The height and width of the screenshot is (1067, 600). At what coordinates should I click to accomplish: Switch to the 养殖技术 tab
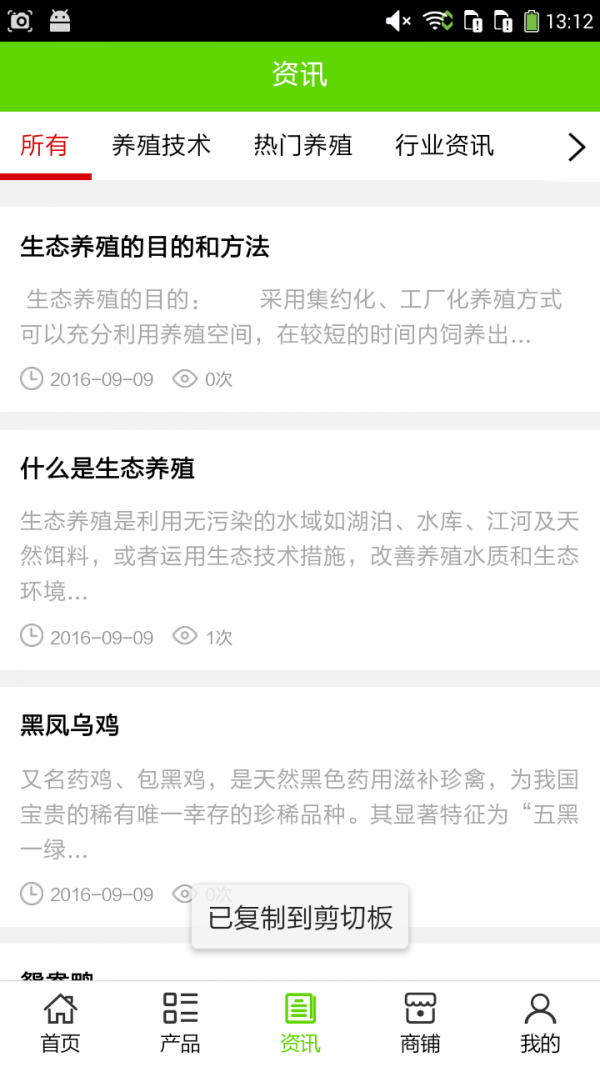161,146
